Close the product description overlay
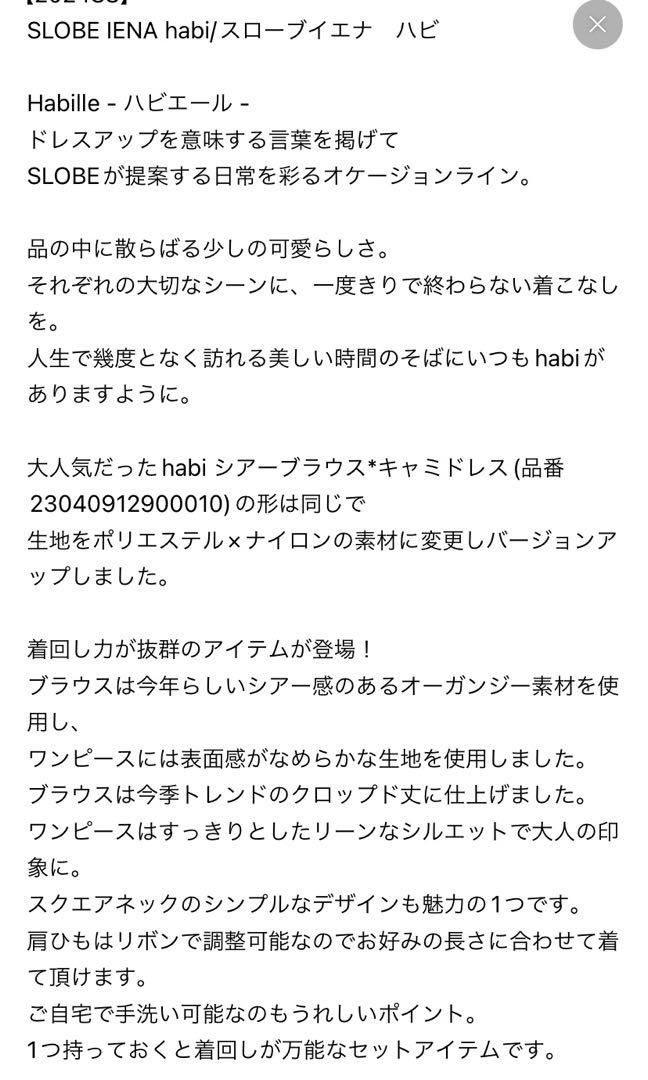Screen dimensions: 648x1080 (597, 24)
